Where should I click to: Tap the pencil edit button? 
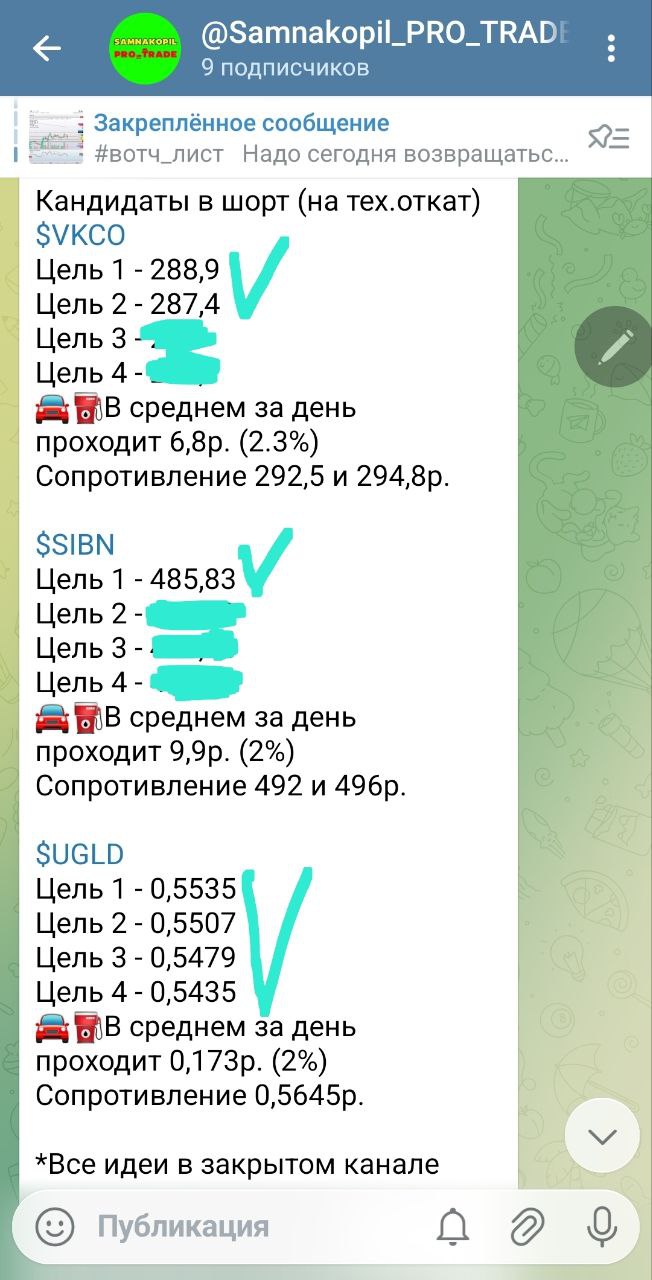tap(613, 346)
